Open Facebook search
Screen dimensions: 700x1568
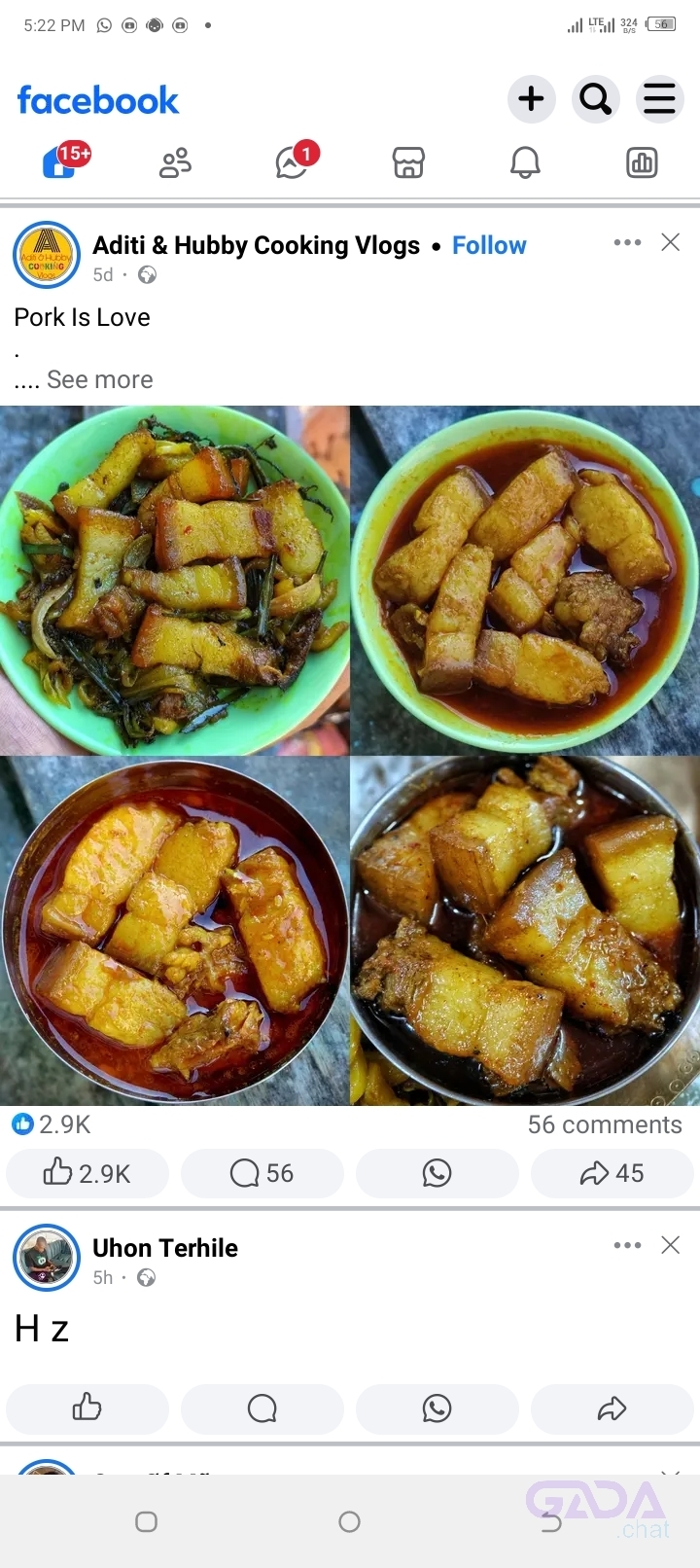click(x=595, y=99)
